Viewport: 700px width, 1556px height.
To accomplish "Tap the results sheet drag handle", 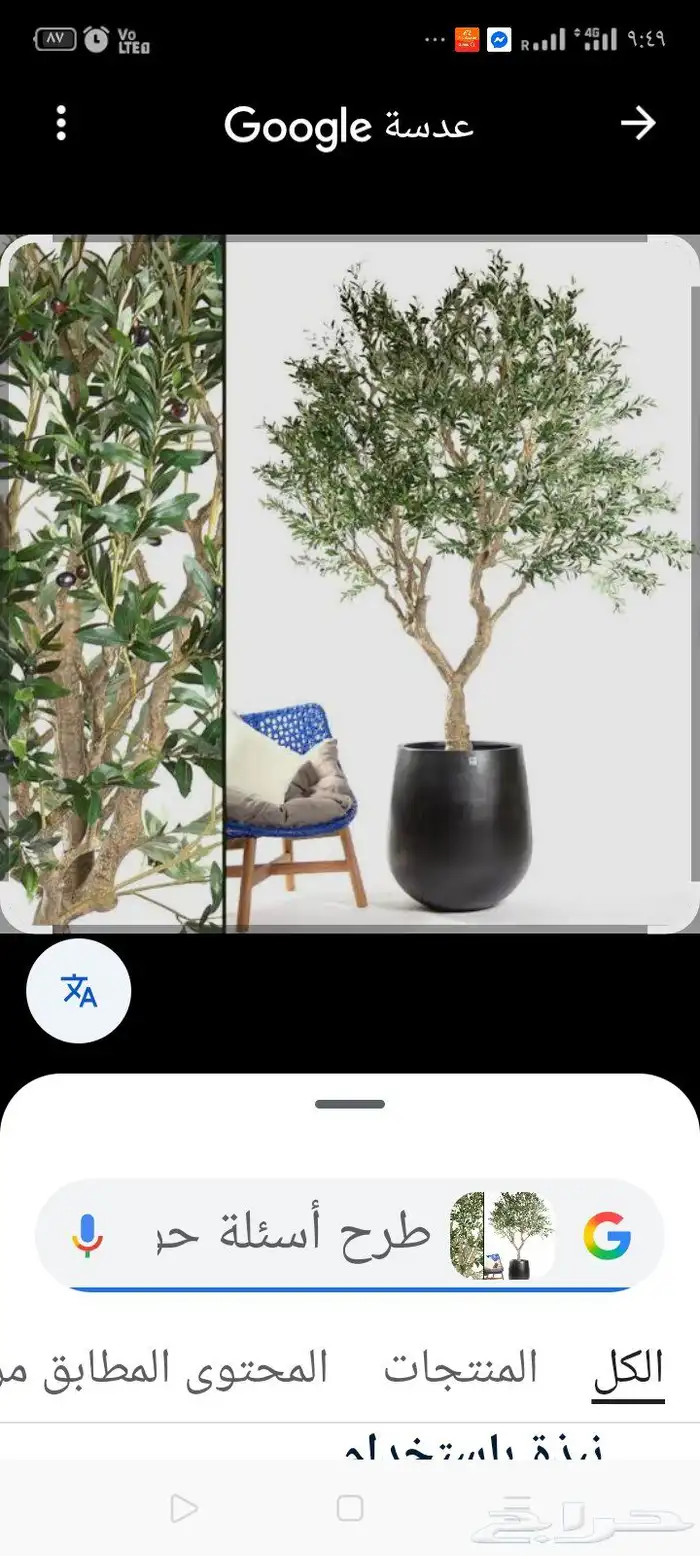I will tap(350, 1104).
